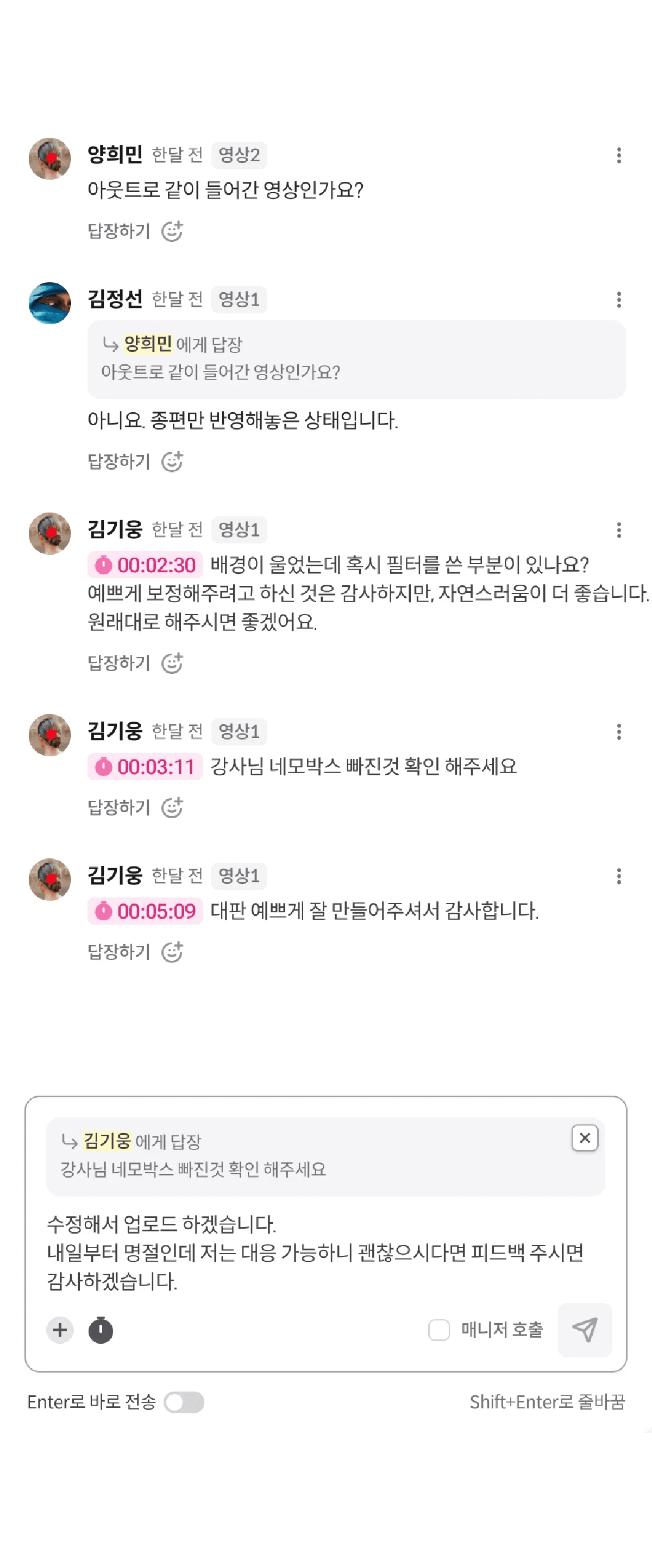Viewport: 652px width, 1568px height.
Task: Tap 답장하기 under 양희민's comment
Action: pyautogui.click(x=119, y=231)
